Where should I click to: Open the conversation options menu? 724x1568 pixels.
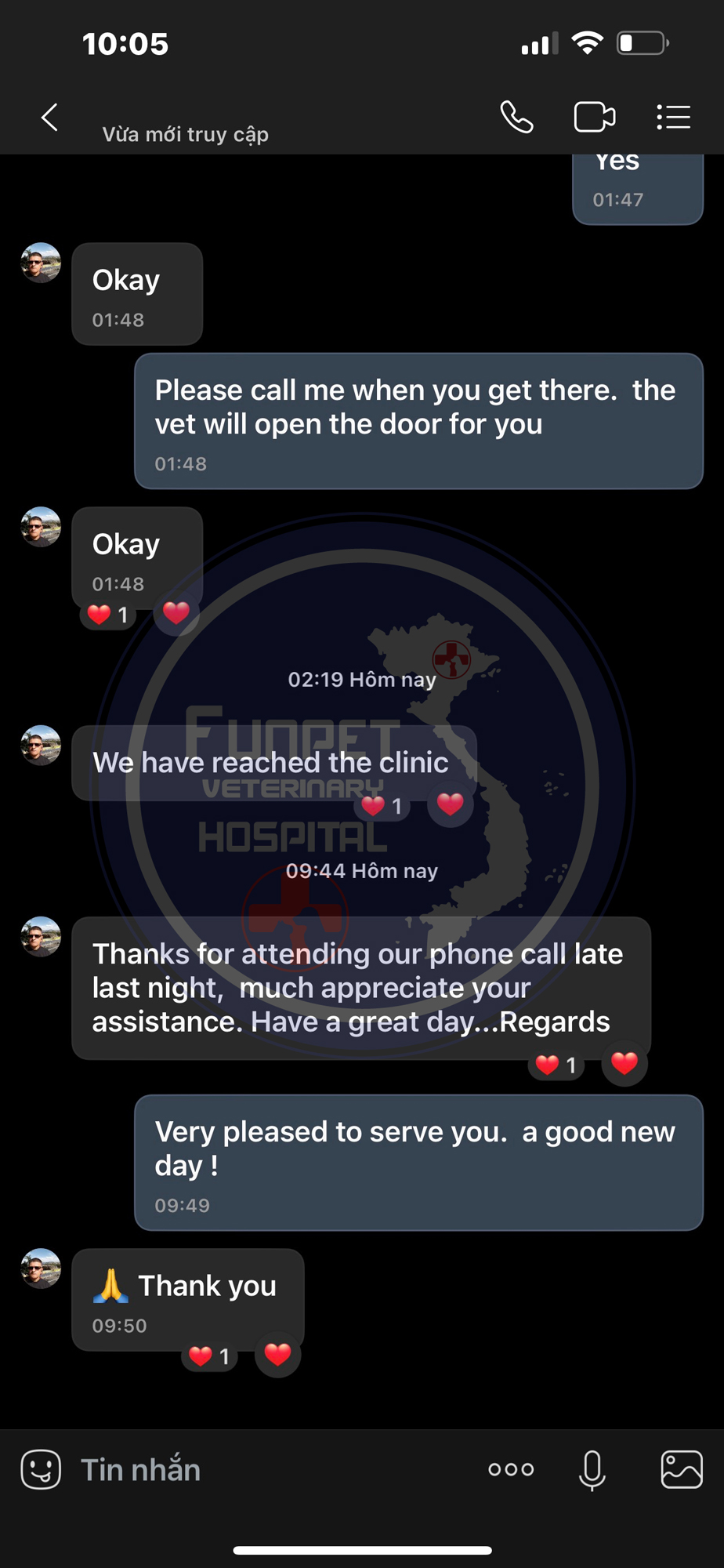pyautogui.click(x=673, y=118)
